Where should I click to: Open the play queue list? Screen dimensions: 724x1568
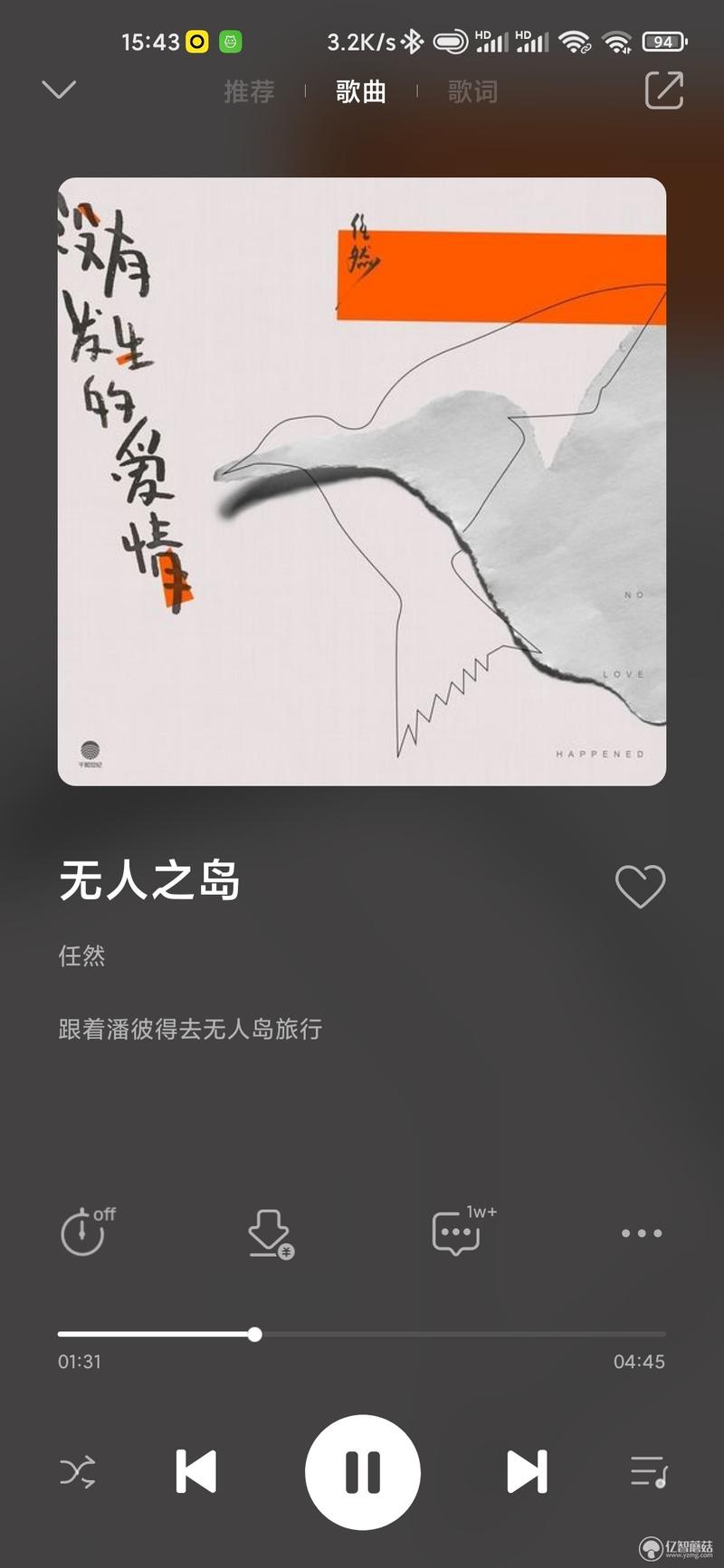(x=648, y=1472)
